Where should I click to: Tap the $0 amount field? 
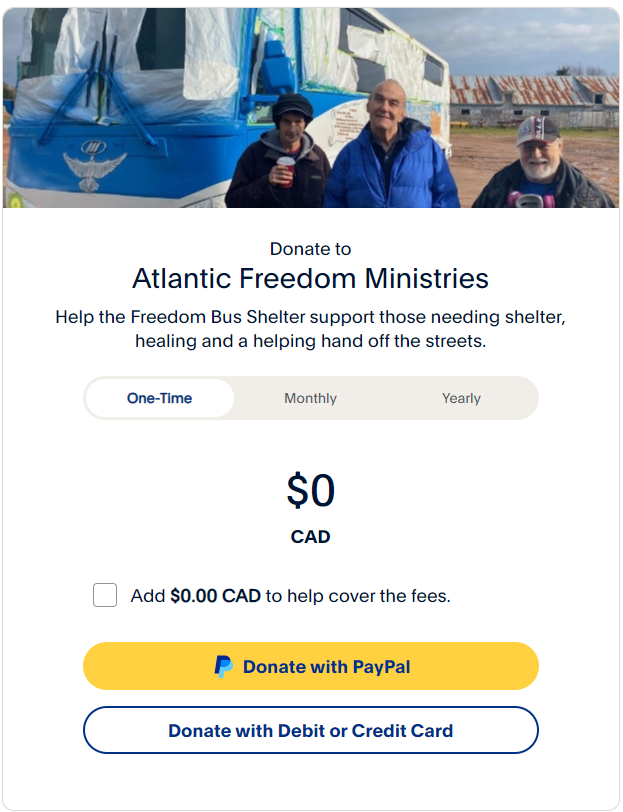(x=310, y=491)
